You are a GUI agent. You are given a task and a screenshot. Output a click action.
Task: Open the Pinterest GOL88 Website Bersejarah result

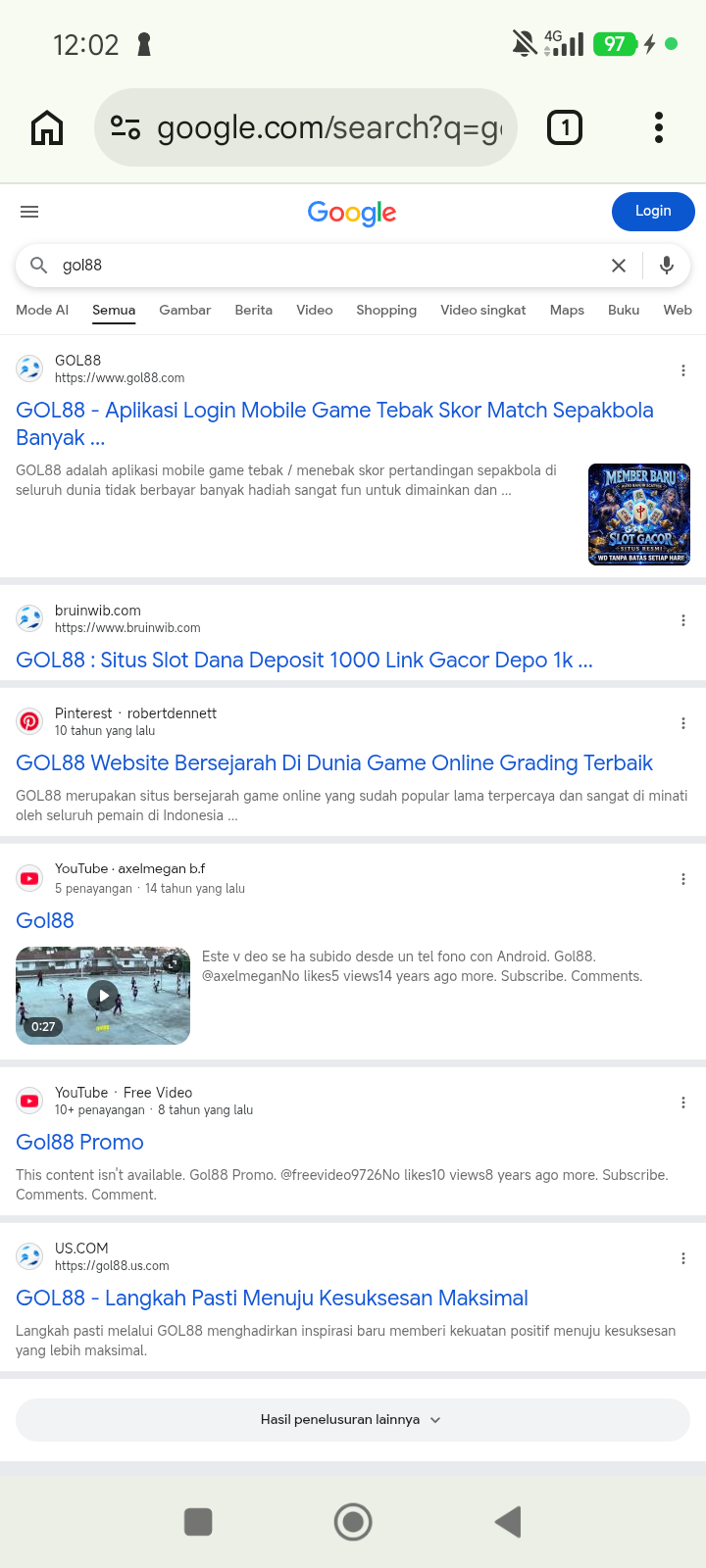pos(334,763)
